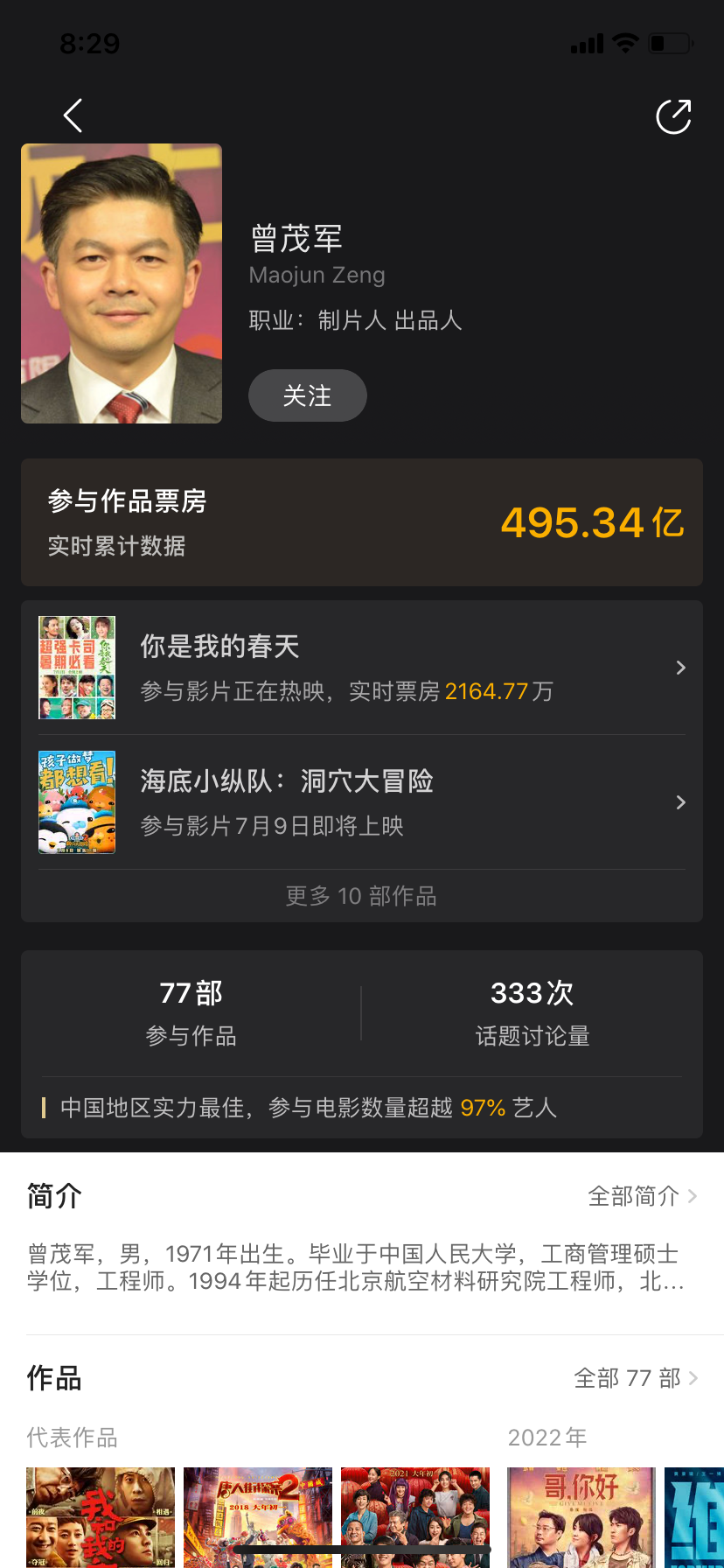
Task: Share this filmmaker profile
Action: coord(673,116)
